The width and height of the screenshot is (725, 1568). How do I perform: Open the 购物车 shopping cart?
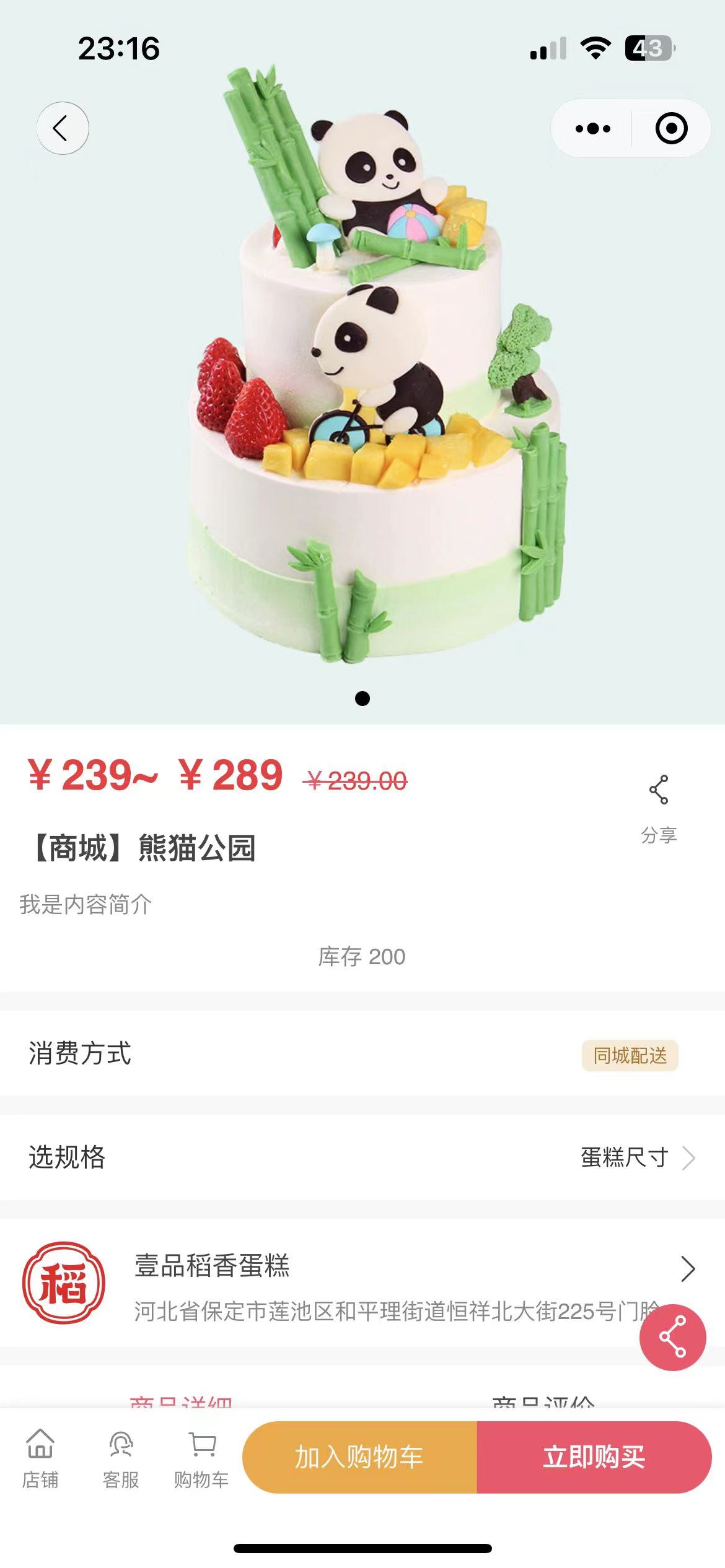click(x=201, y=1458)
